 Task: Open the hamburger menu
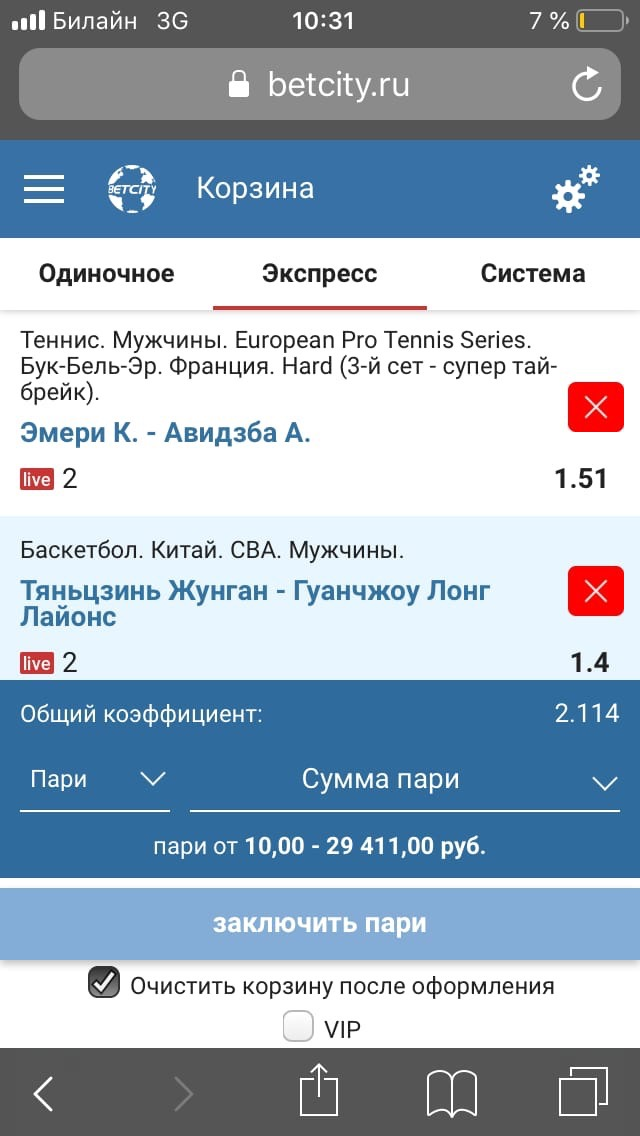pyautogui.click(x=44, y=188)
